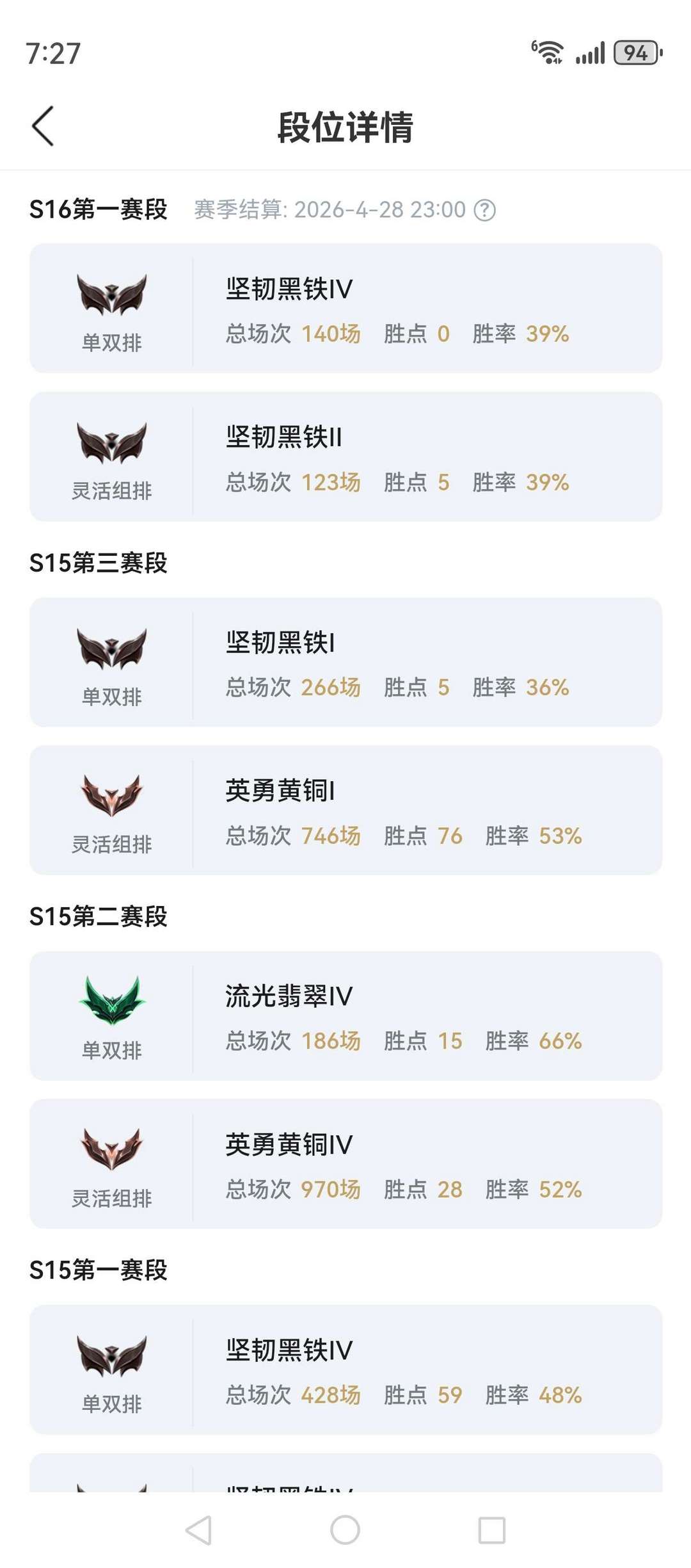Toggle the 灵活组排 mode under S15第三赛段
This screenshot has width=691, height=1568.
(x=112, y=845)
